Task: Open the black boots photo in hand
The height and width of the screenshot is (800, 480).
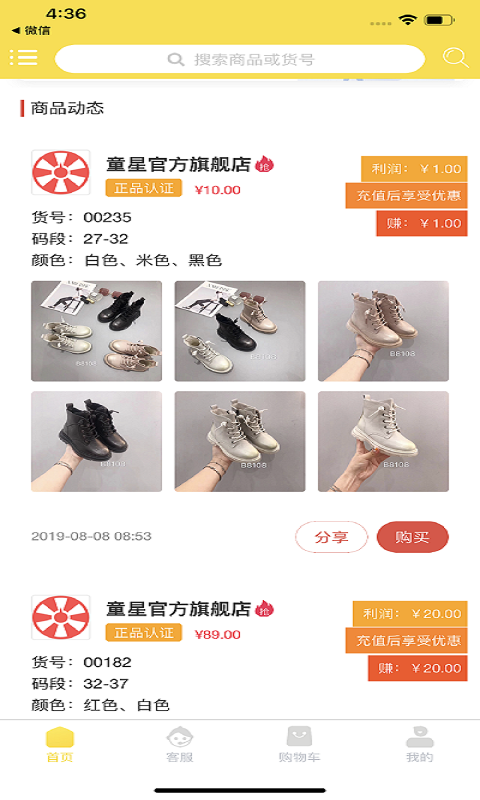Action: [x=96, y=441]
